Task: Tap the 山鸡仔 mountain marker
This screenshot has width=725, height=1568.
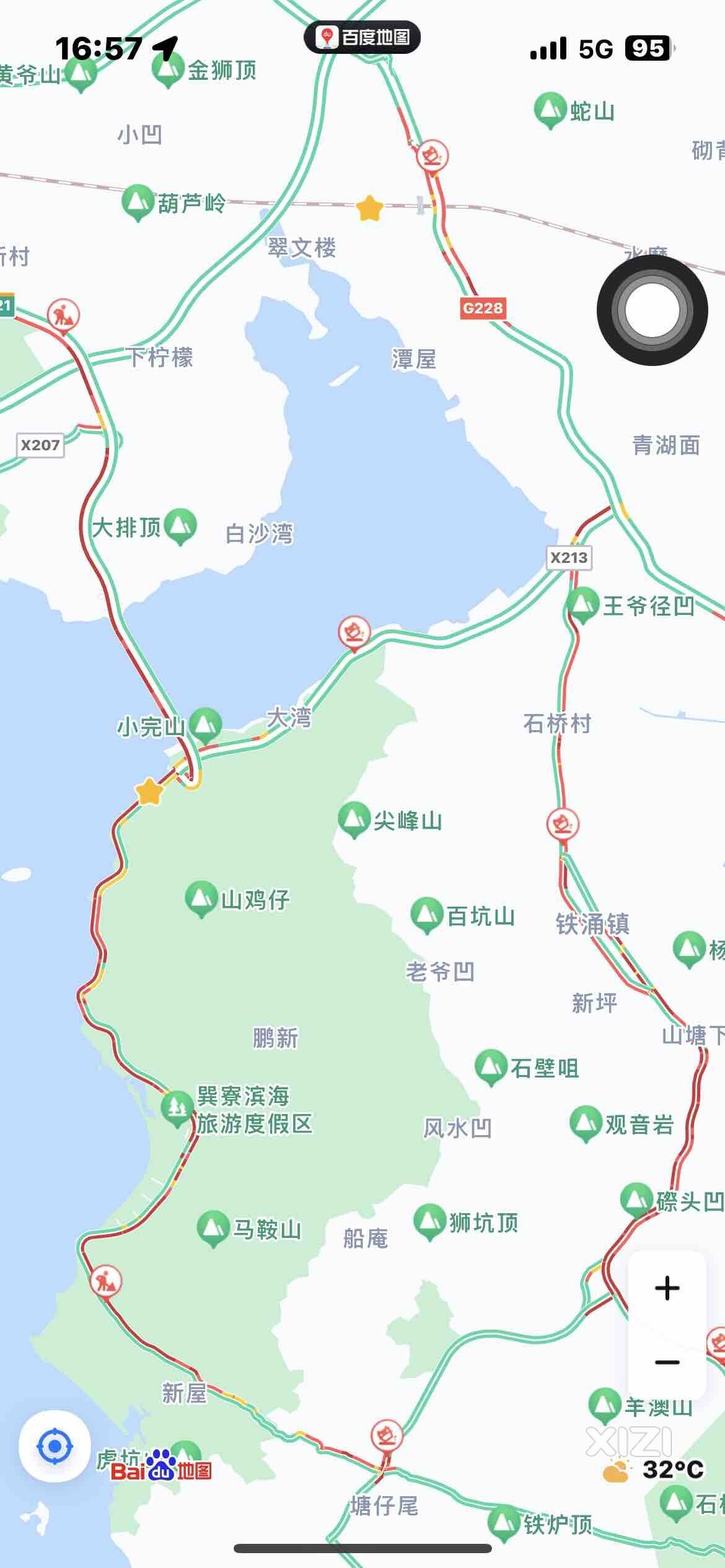Action: point(201,897)
